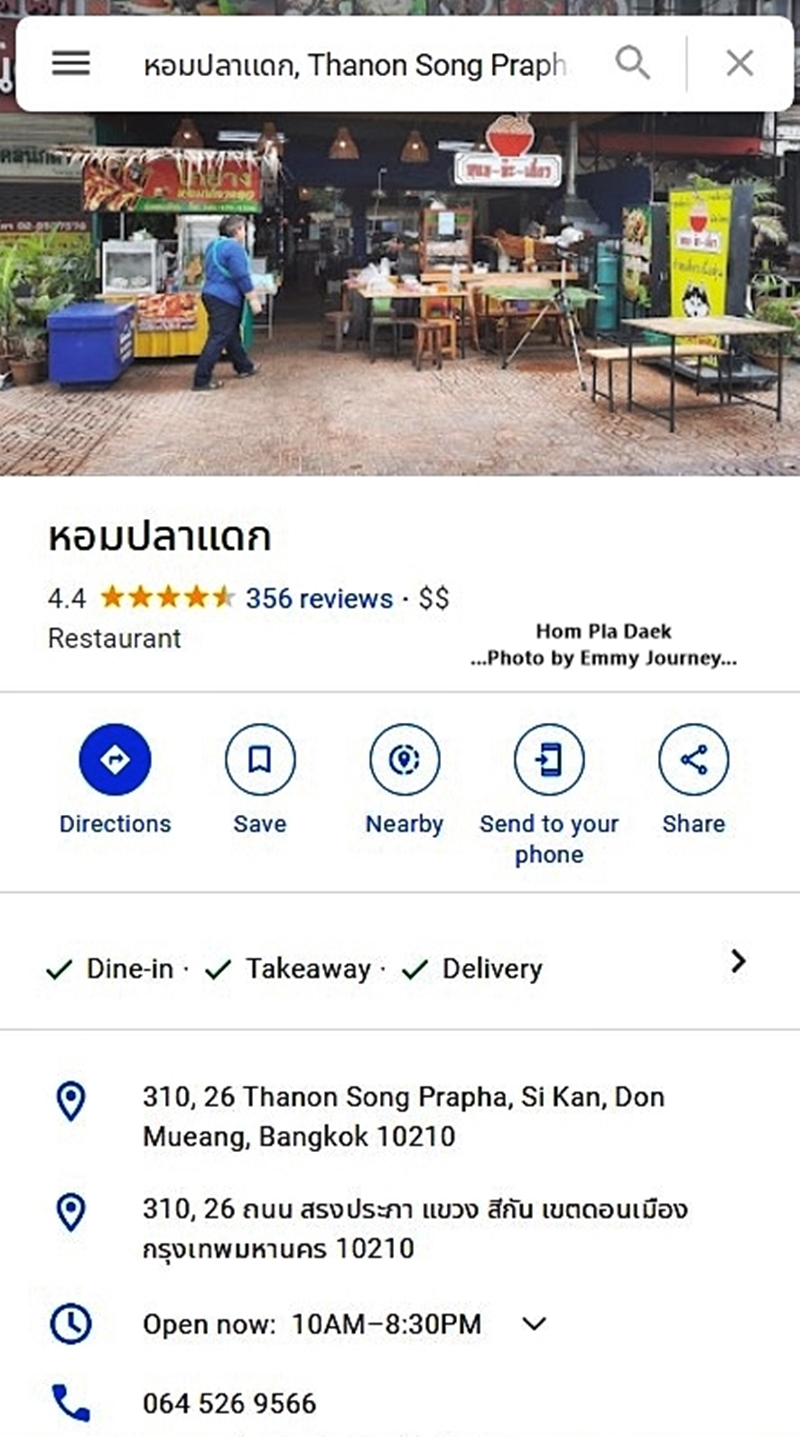Screen dimensions: 800x1437
Task: Get Directions to the restaurant
Action: click(x=115, y=760)
